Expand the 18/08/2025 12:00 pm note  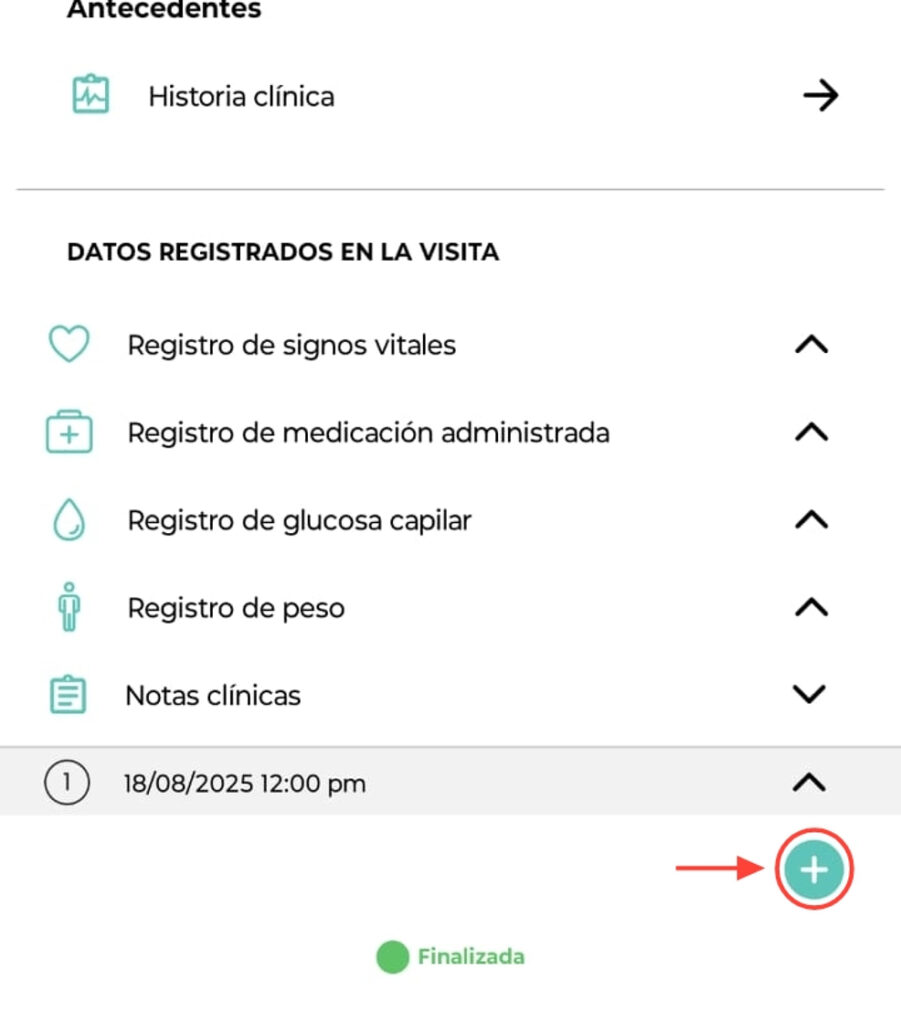809,783
